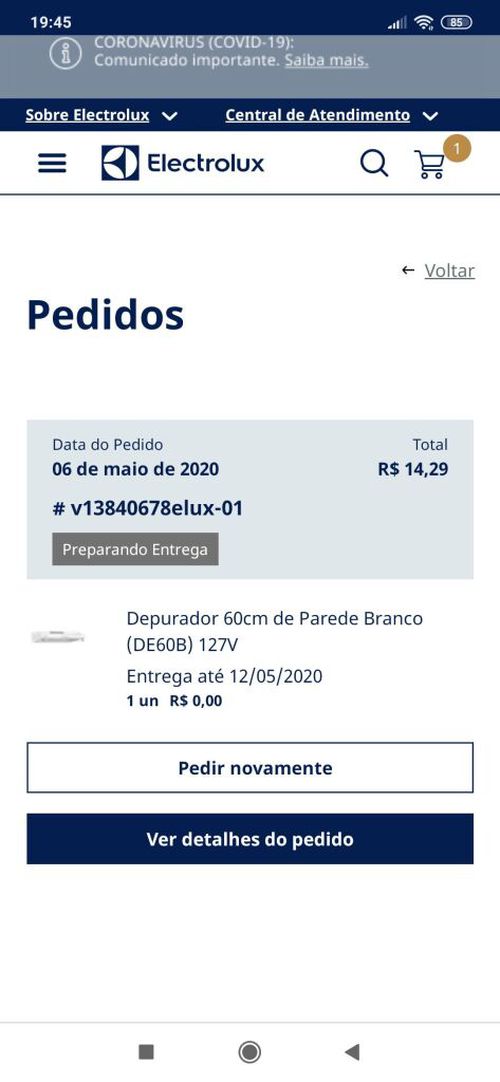Tap Pedir novamente to reorder
This screenshot has width=500, height=1082.
coord(250,768)
